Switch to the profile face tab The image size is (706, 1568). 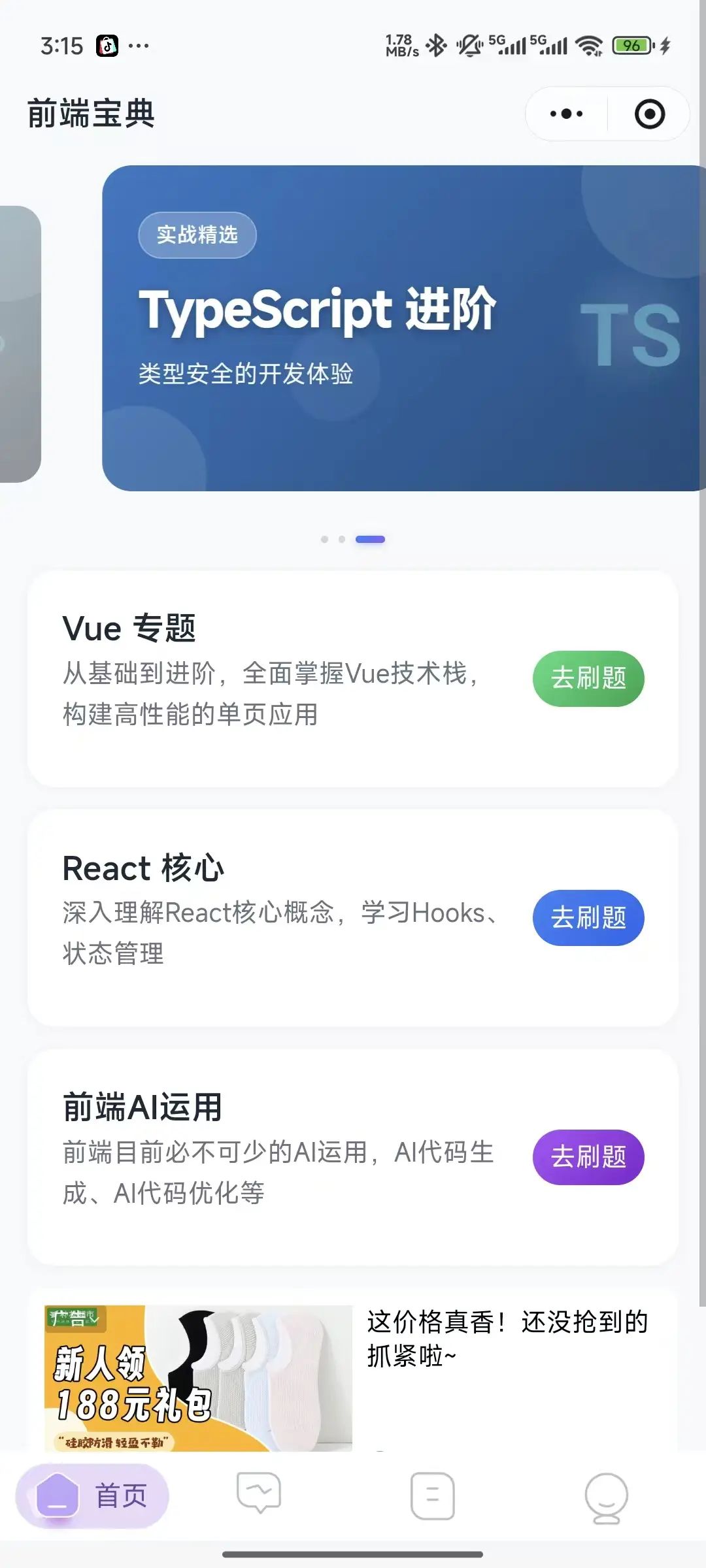tap(606, 1497)
